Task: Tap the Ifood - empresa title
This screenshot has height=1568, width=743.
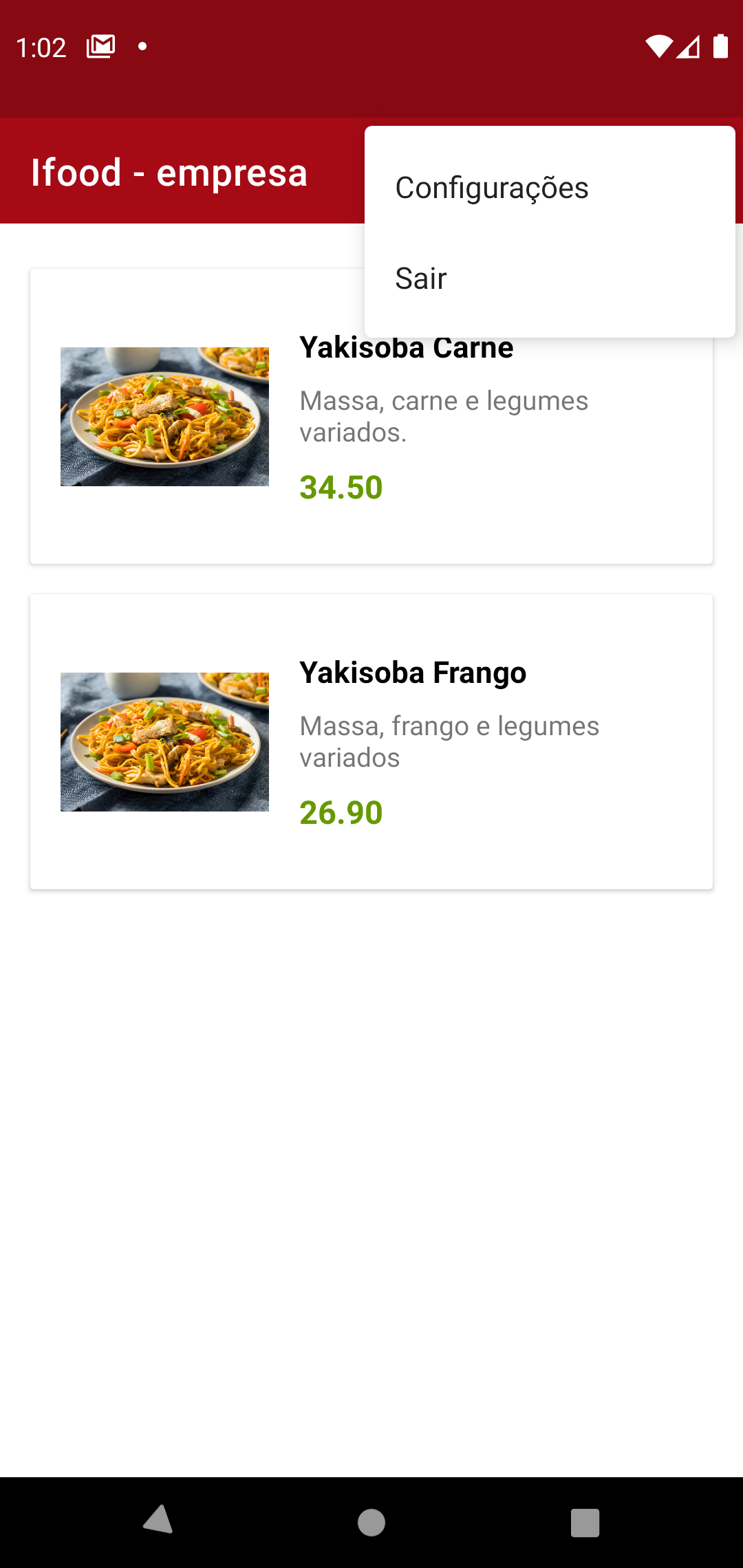Action: click(168, 171)
